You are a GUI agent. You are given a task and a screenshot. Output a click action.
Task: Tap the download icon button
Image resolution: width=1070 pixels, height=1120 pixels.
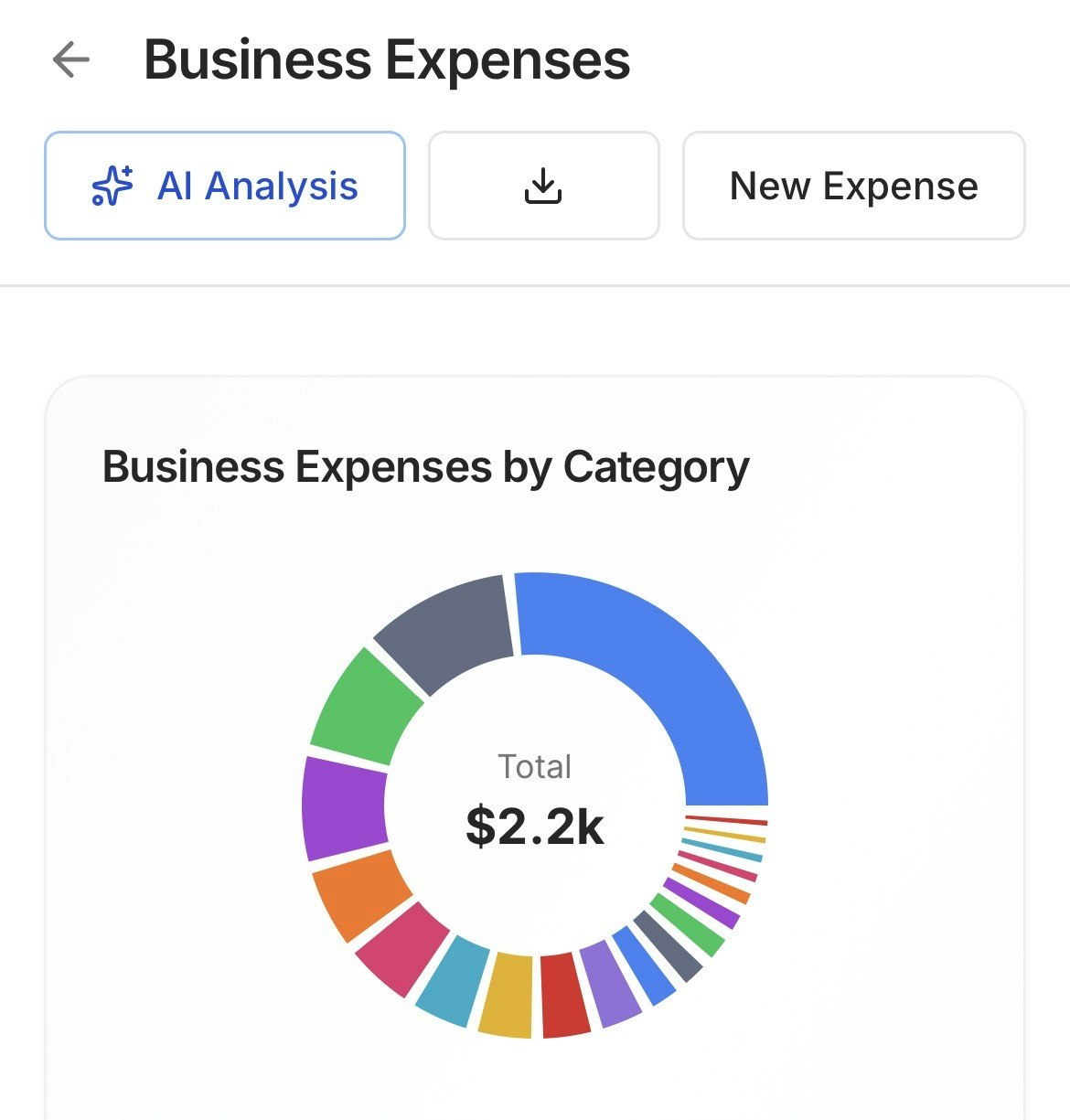[543, 186]
